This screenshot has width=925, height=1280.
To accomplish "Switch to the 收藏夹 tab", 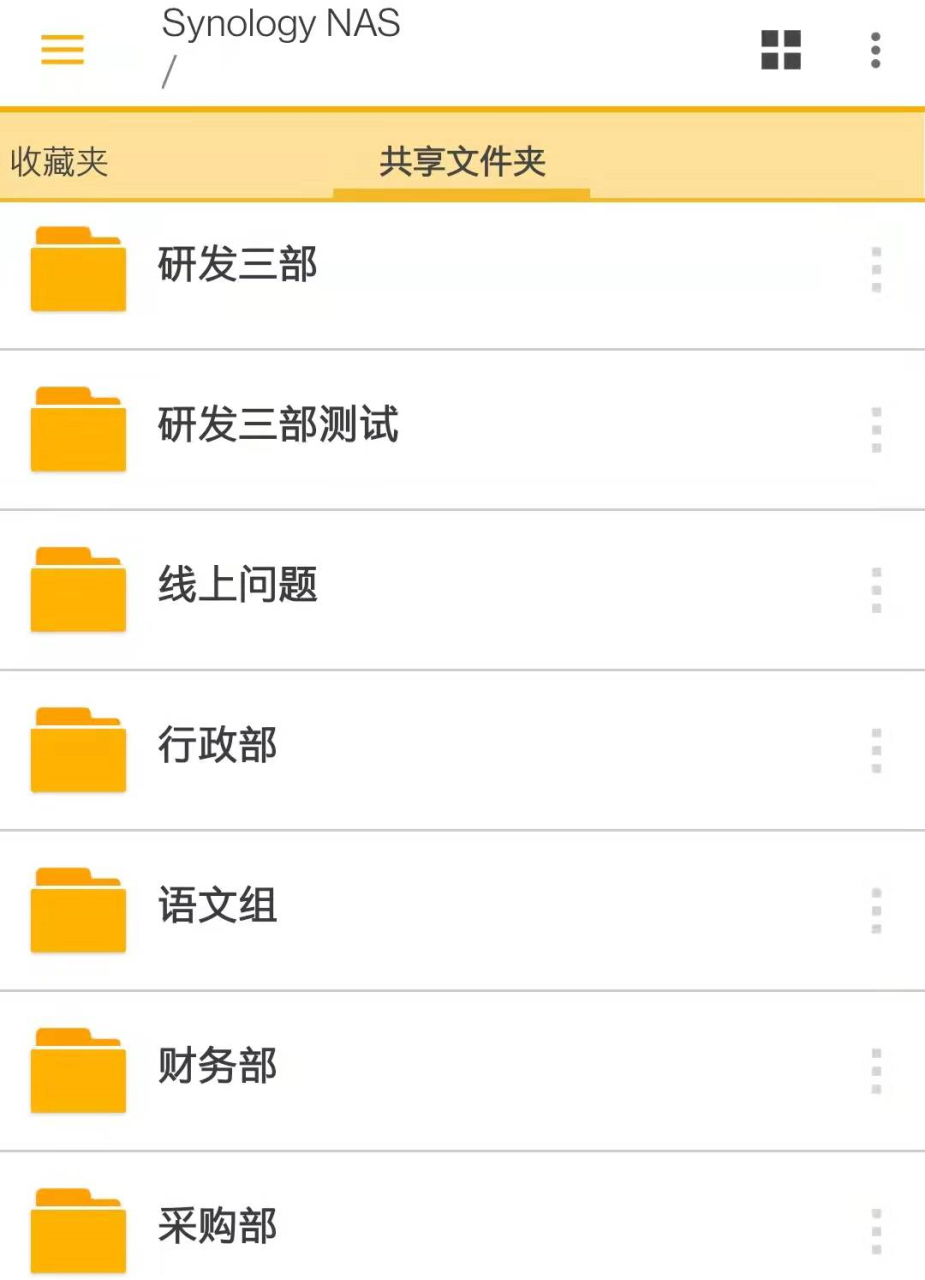I will (x=59, y=162).
